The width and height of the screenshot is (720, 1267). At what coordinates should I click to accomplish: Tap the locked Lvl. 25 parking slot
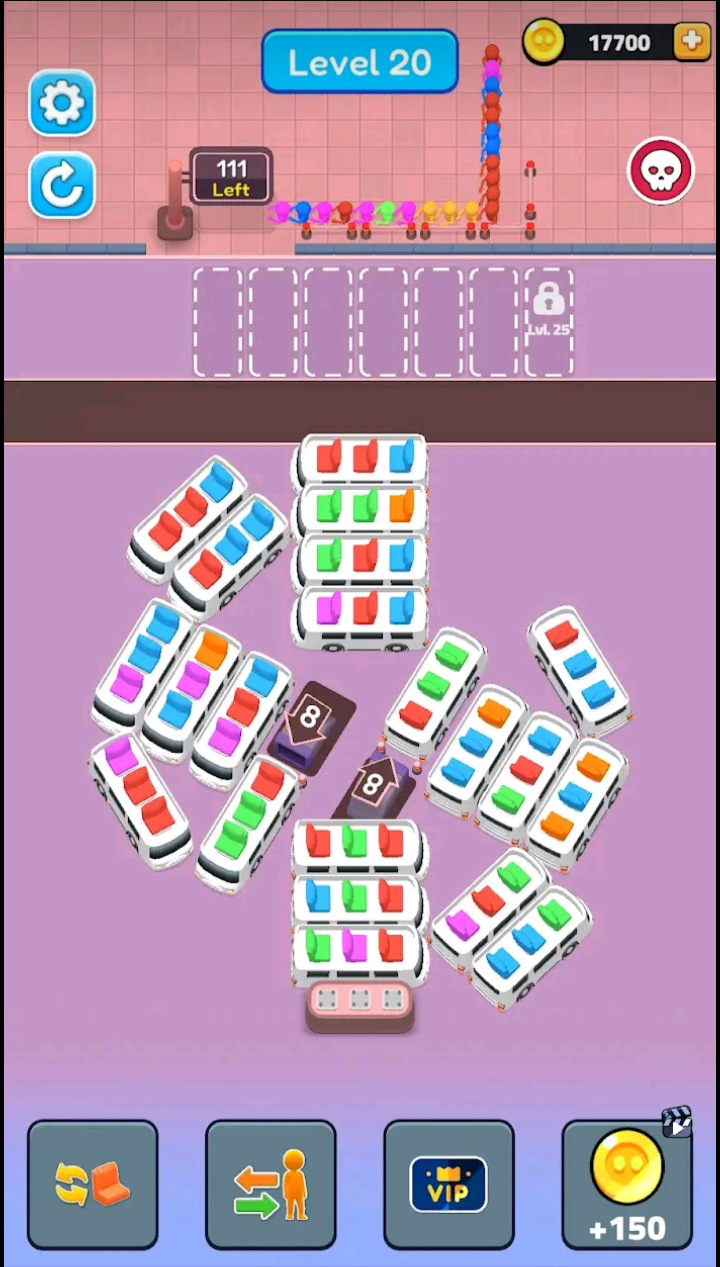(548, 321)
